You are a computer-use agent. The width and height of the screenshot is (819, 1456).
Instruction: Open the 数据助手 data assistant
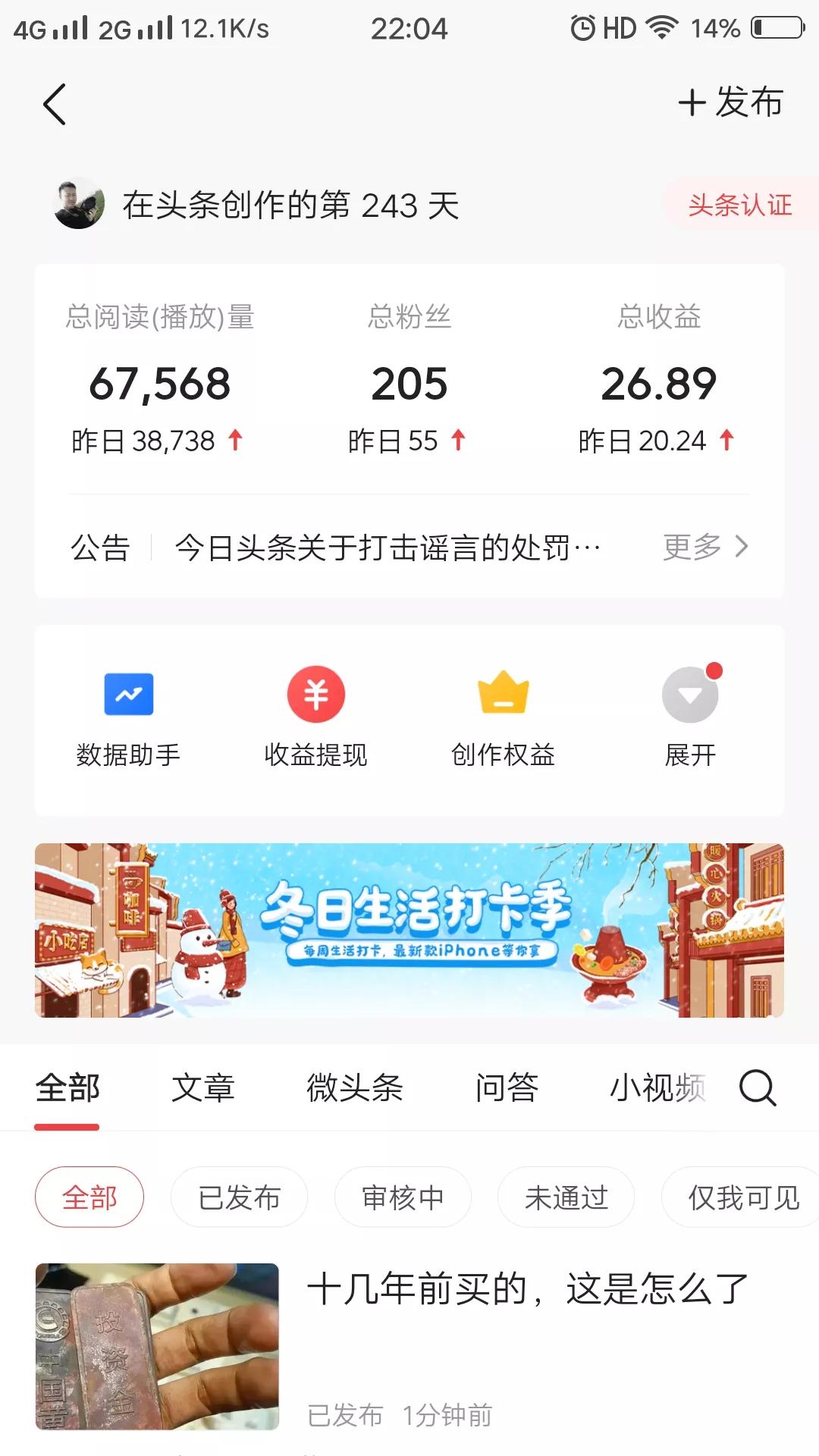[129, 717]
